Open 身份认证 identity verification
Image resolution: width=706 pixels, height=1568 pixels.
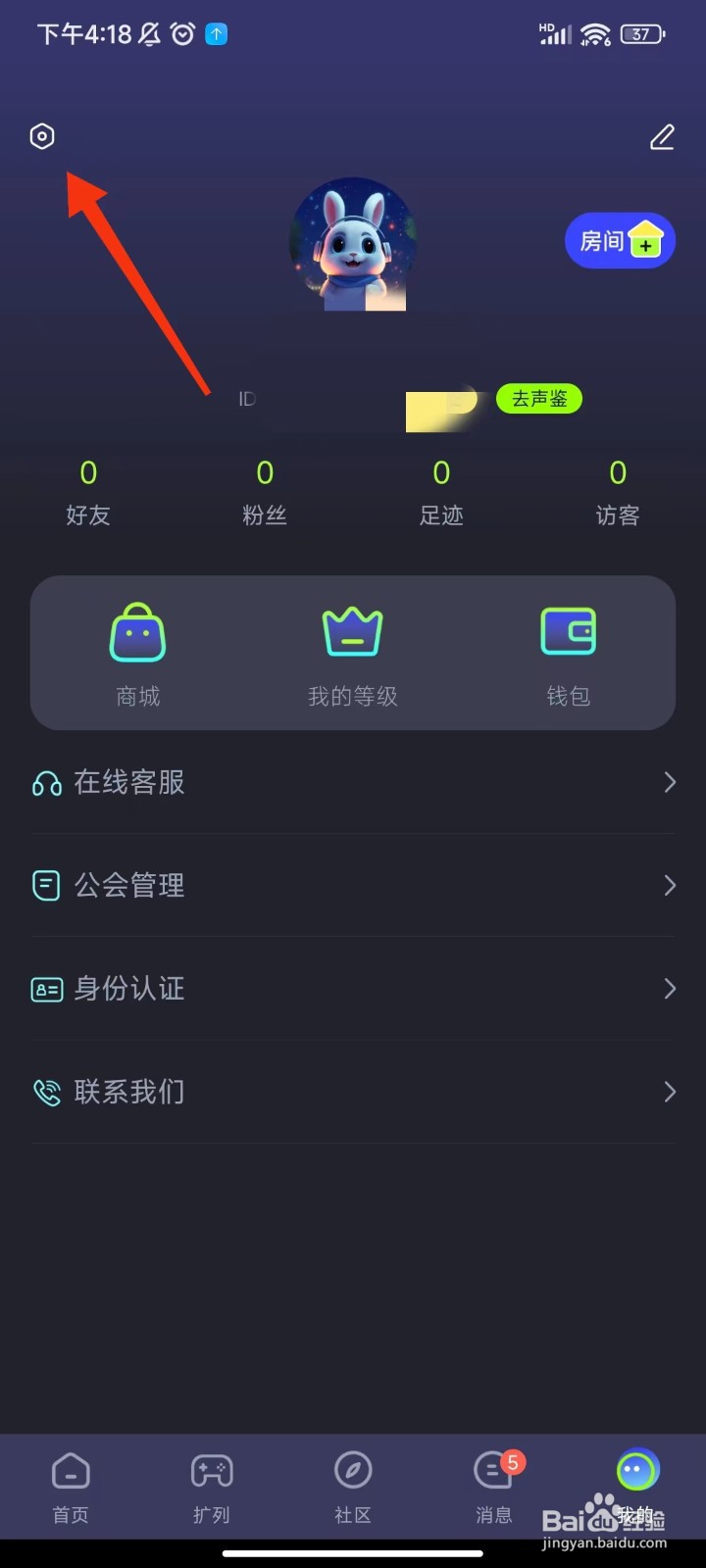(353, 989)
